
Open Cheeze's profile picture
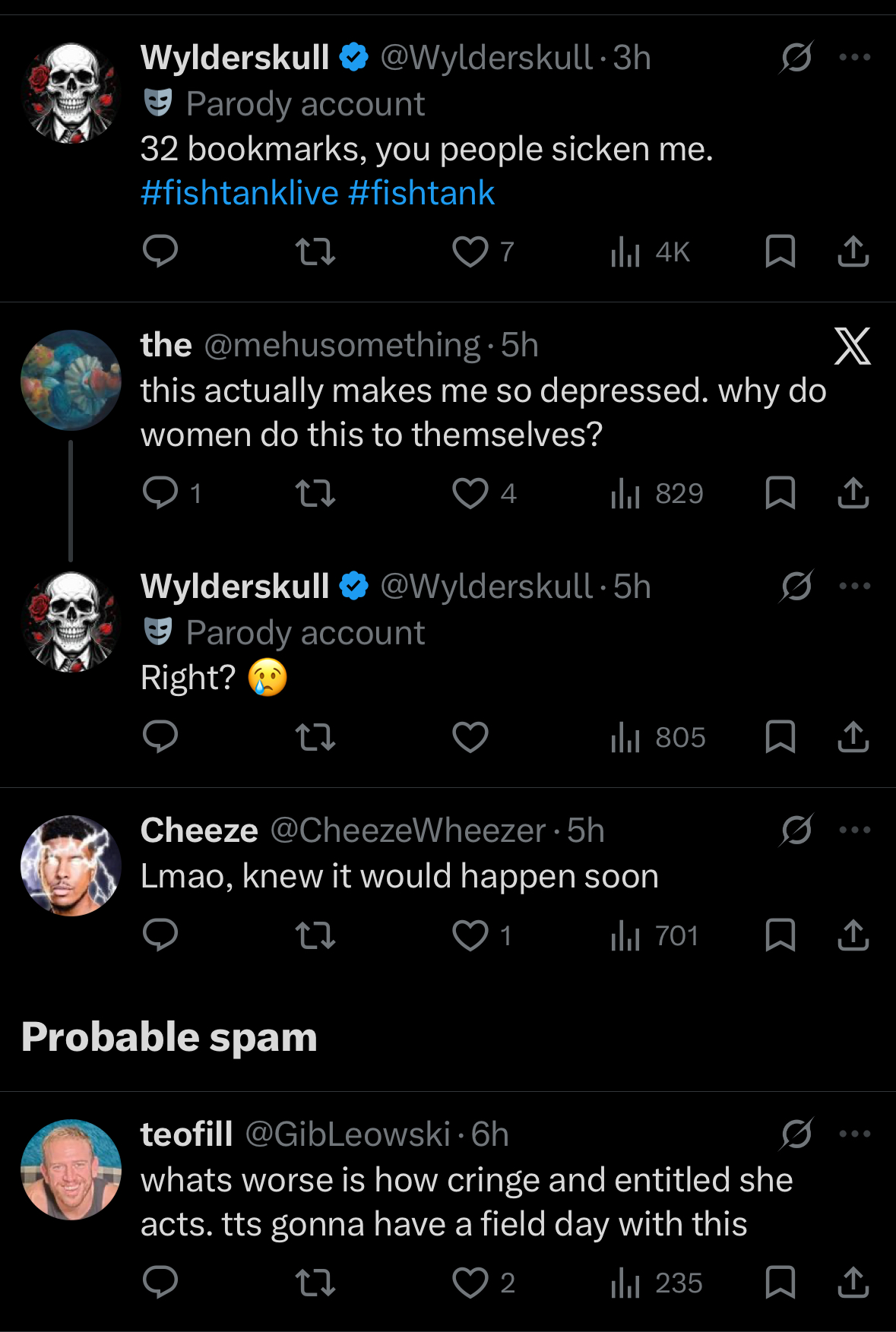coord(71,865)
